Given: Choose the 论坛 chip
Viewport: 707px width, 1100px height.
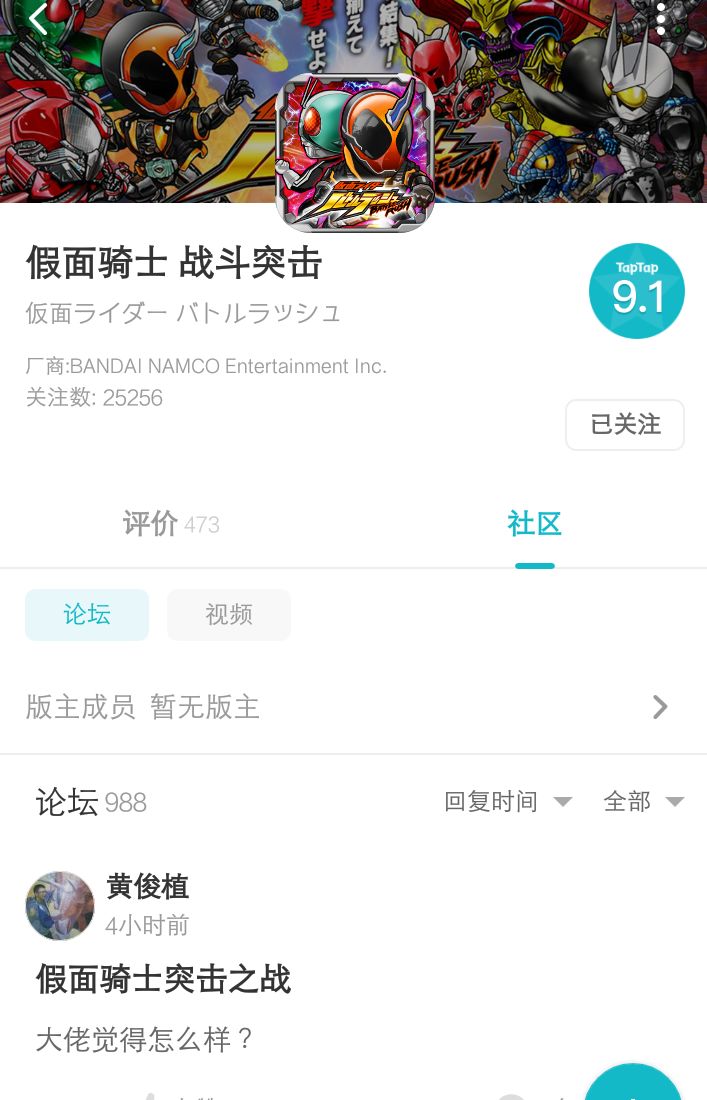Looking at the screenshot, I should [87, 615].
